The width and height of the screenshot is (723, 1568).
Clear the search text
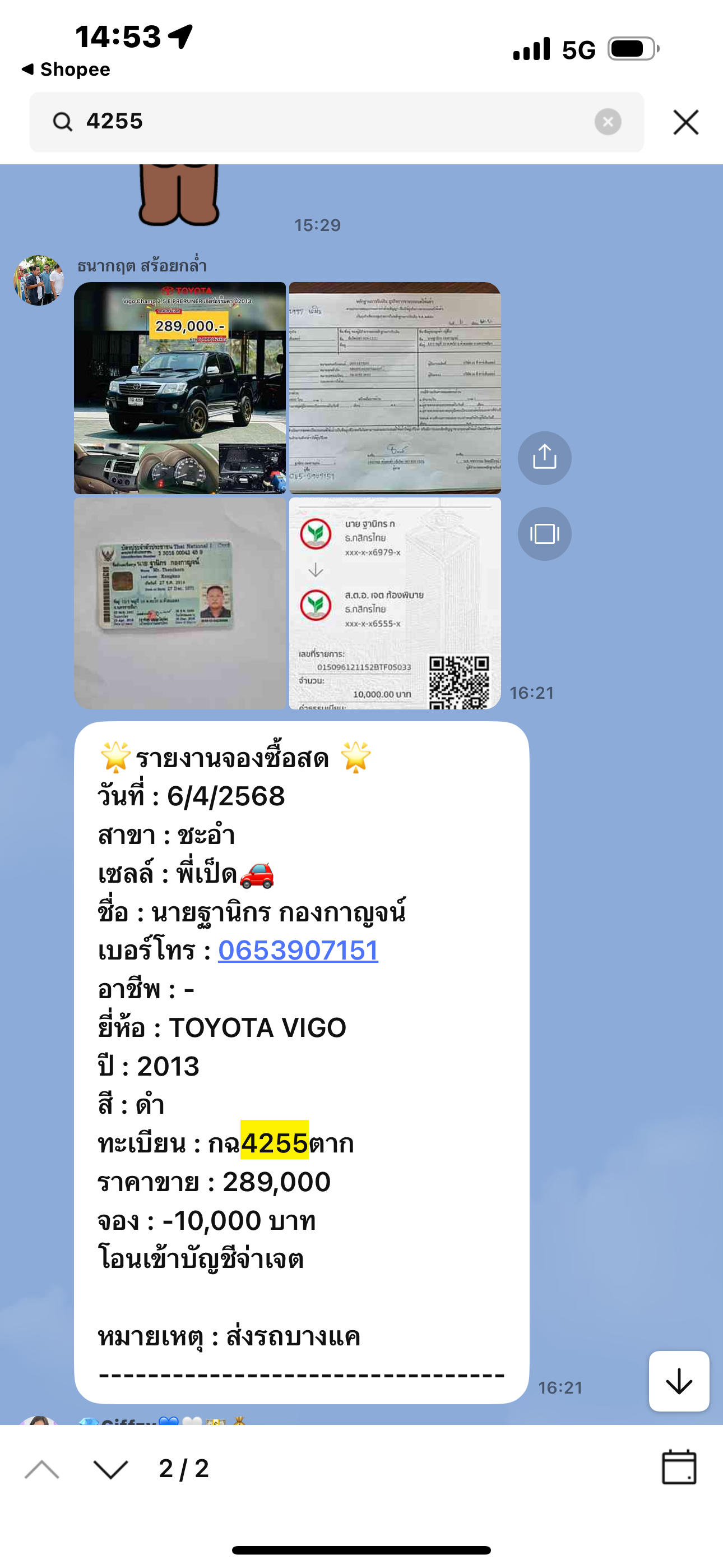(x=608, y=122)
